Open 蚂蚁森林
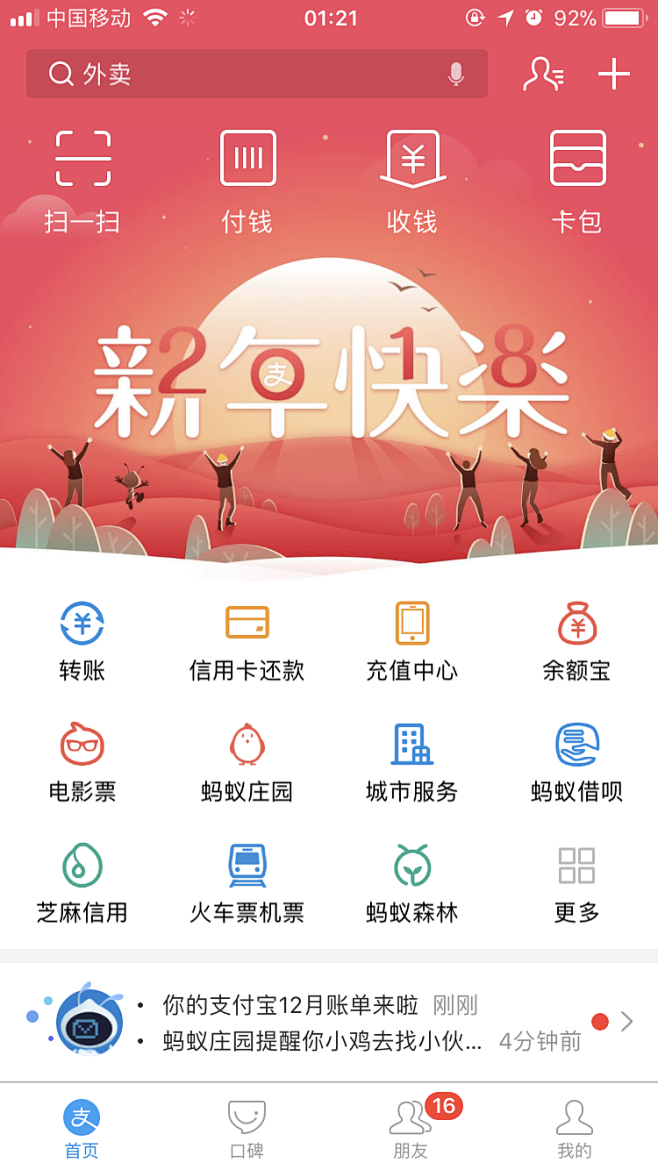 click(412, 883)
